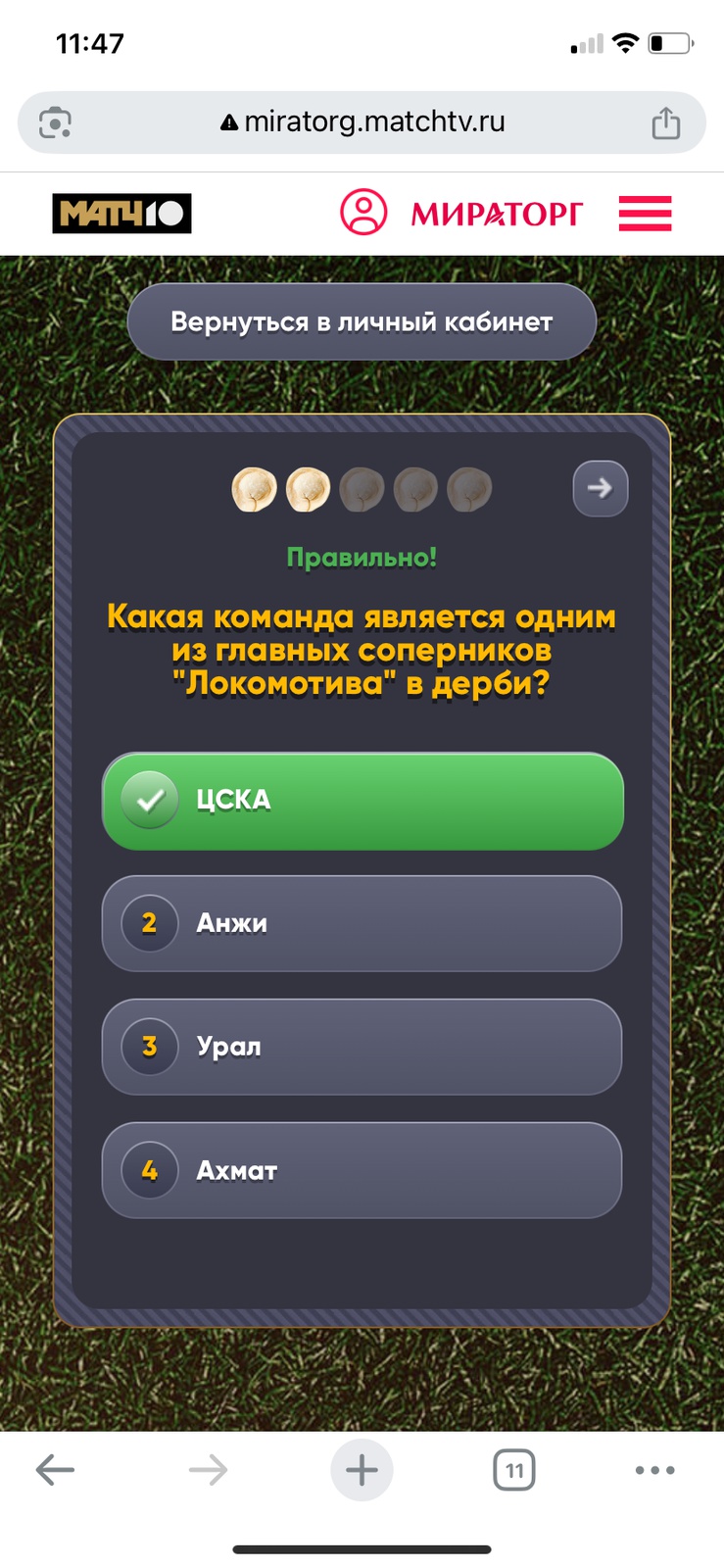Viewport: 724px width, 1568px height.
Task: Tap the miratorg.matchtv.ru address bar
Action: pos(362,122)
